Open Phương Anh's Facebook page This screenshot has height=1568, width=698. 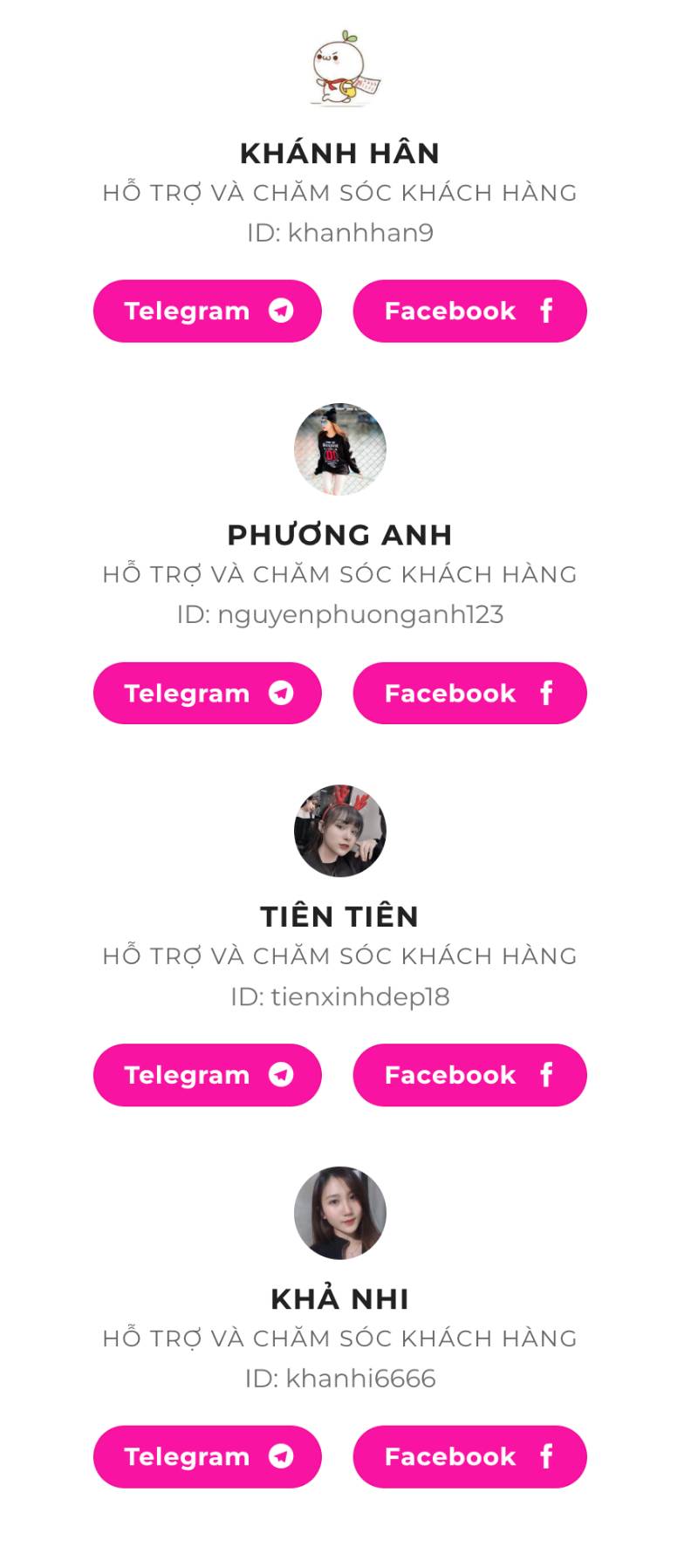pyautogui.click(x=469, y=693)
